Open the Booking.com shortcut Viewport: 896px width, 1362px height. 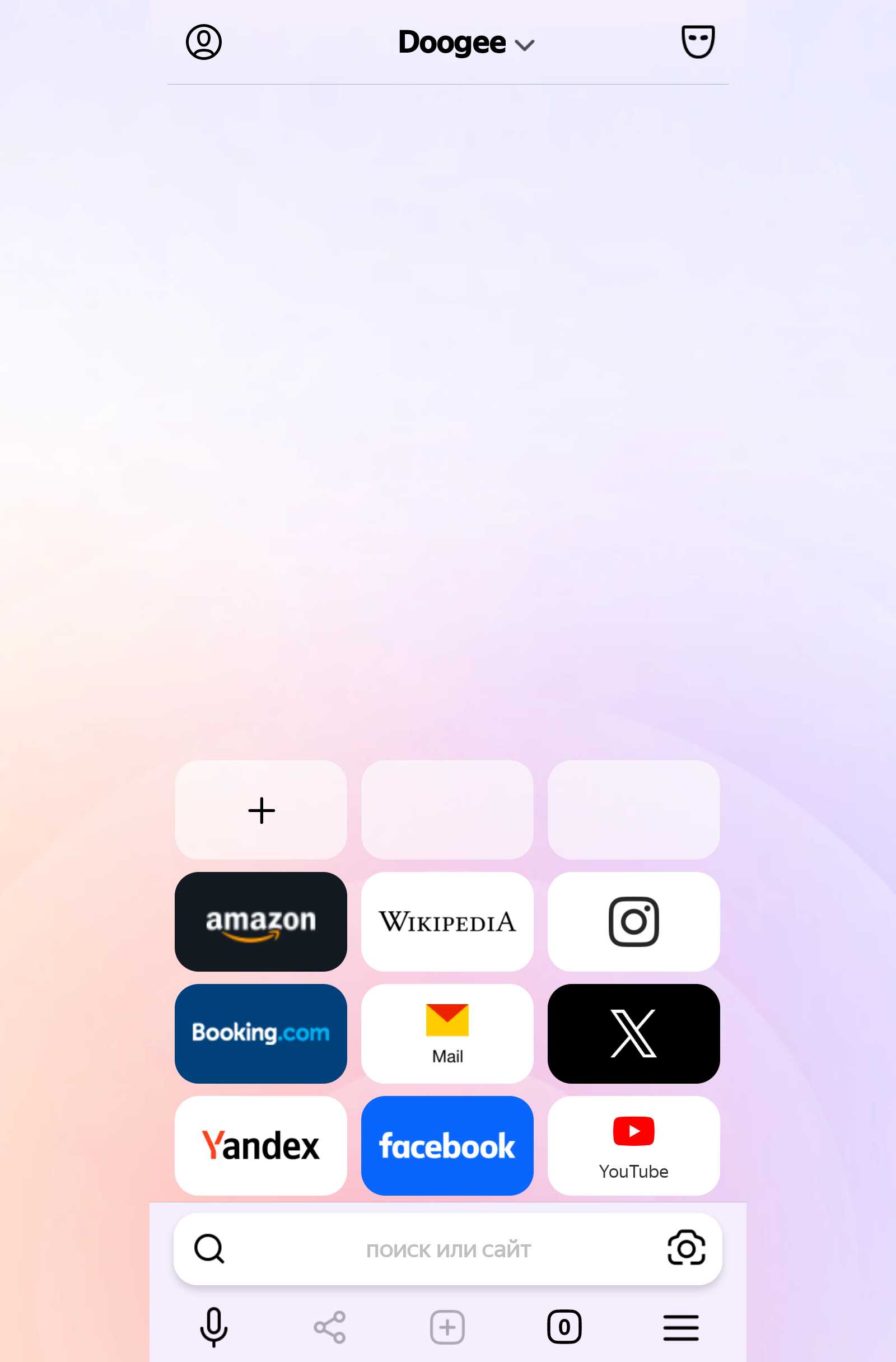click(261, 1033)
